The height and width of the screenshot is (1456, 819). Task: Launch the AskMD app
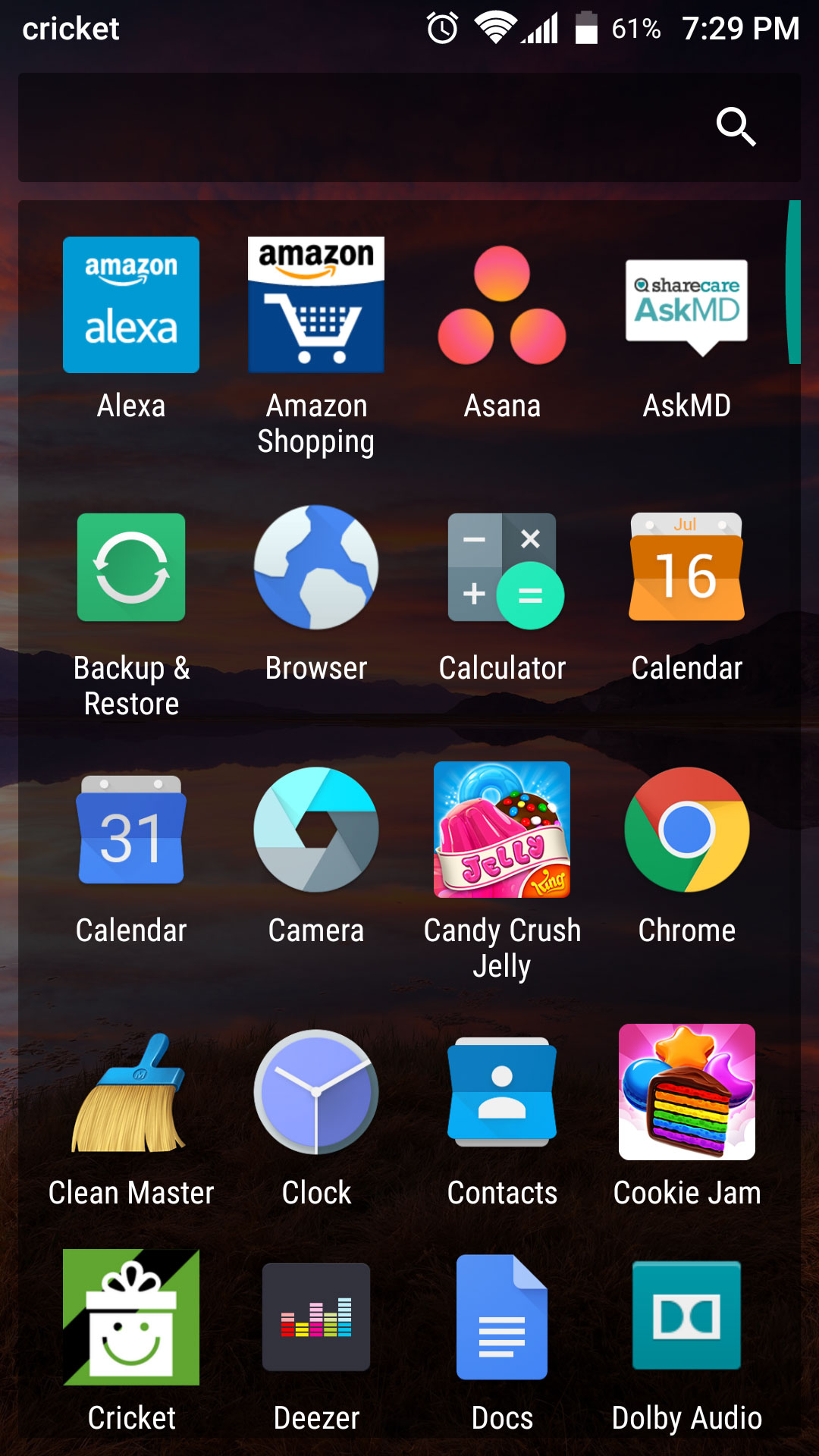[687, 305]
